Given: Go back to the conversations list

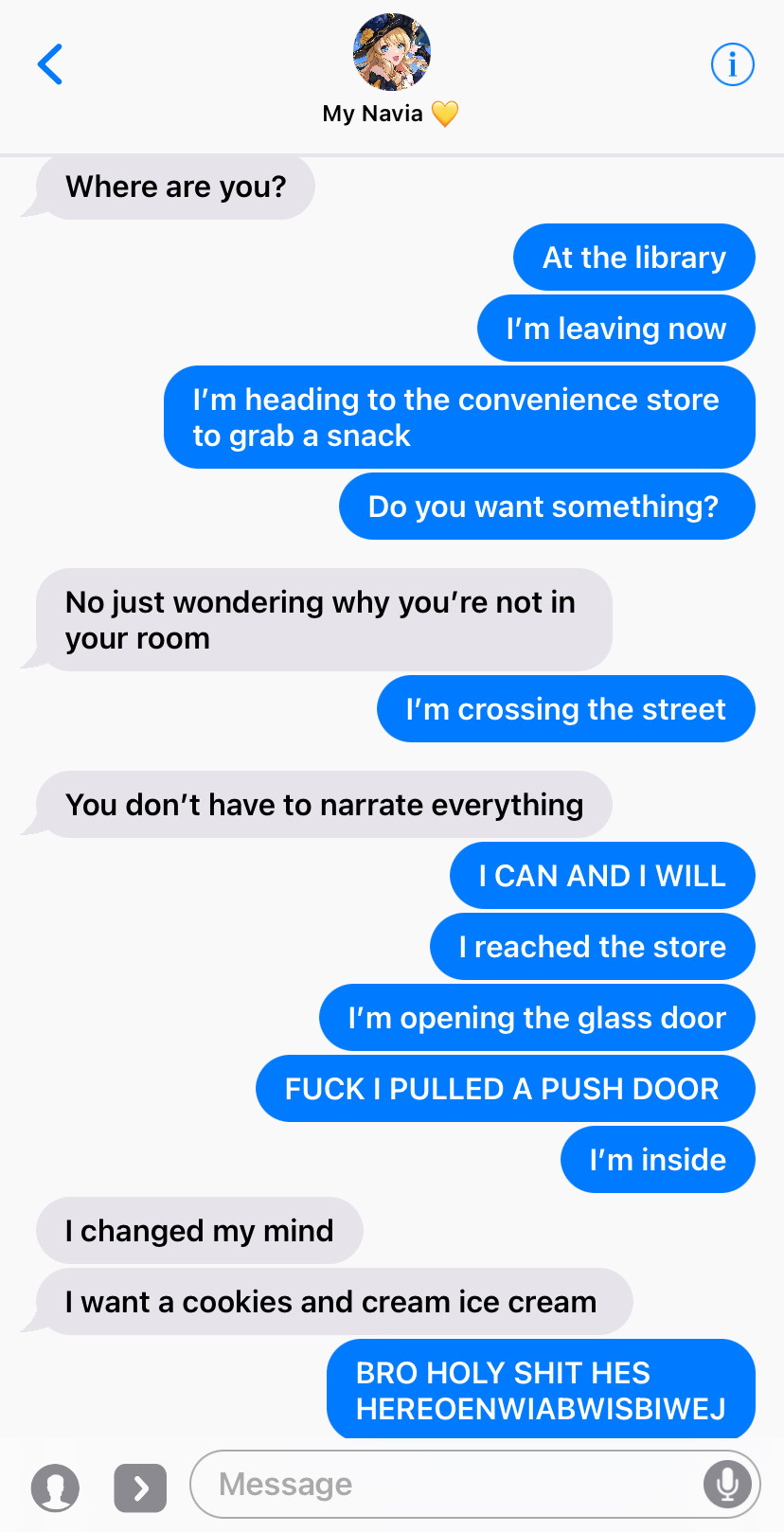Looking at the screenshot, I should pyautogui.click(x=50, y=64).
